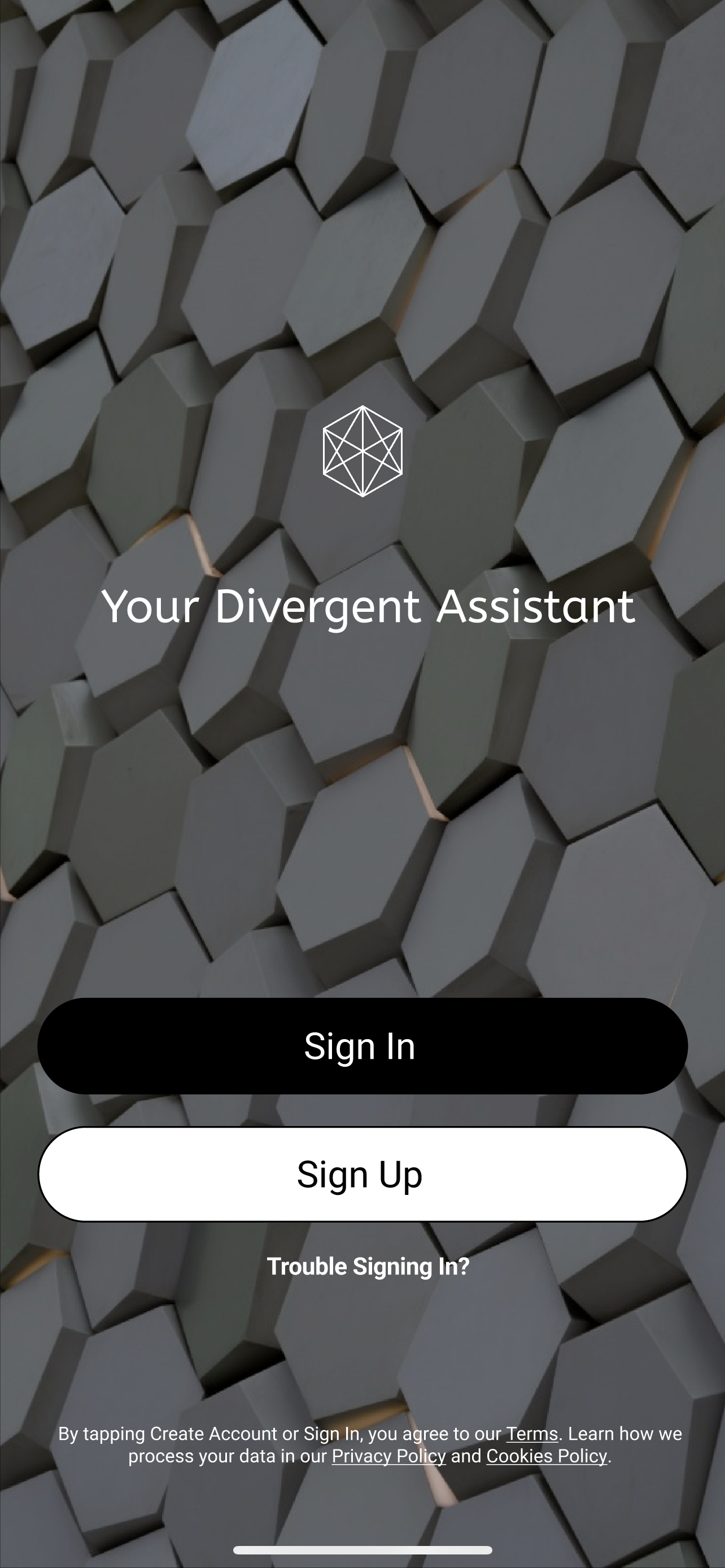Tap the Sign In button

(x=362, y=1046)
